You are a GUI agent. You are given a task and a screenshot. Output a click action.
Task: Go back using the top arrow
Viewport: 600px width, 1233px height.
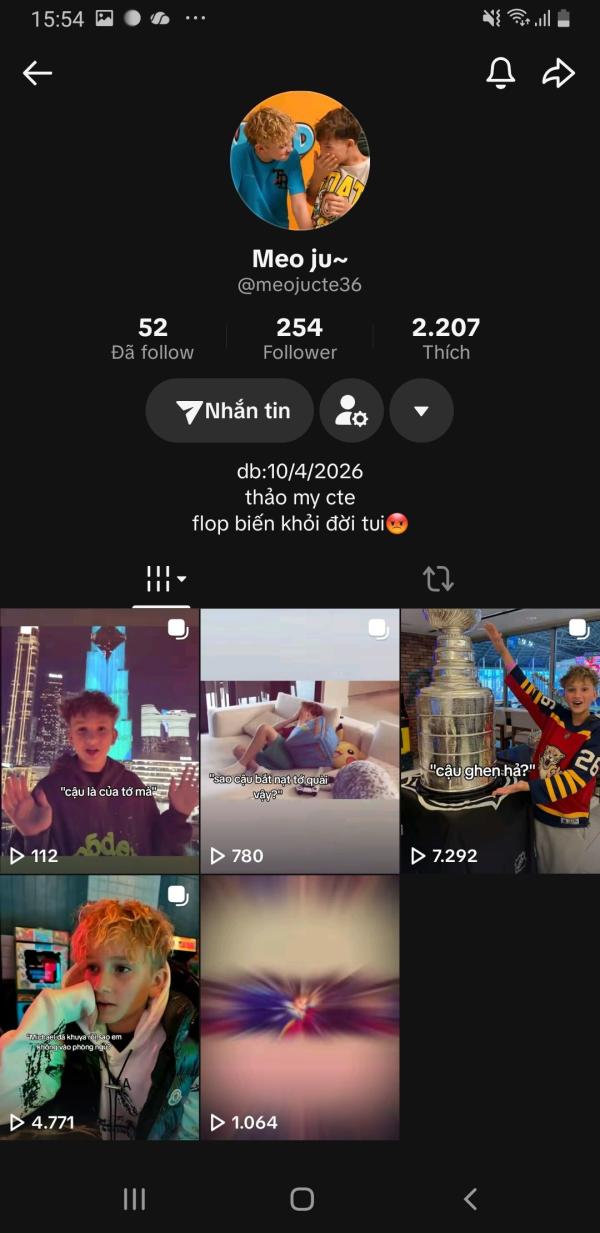pyautogui.click(x=37, y=73)
